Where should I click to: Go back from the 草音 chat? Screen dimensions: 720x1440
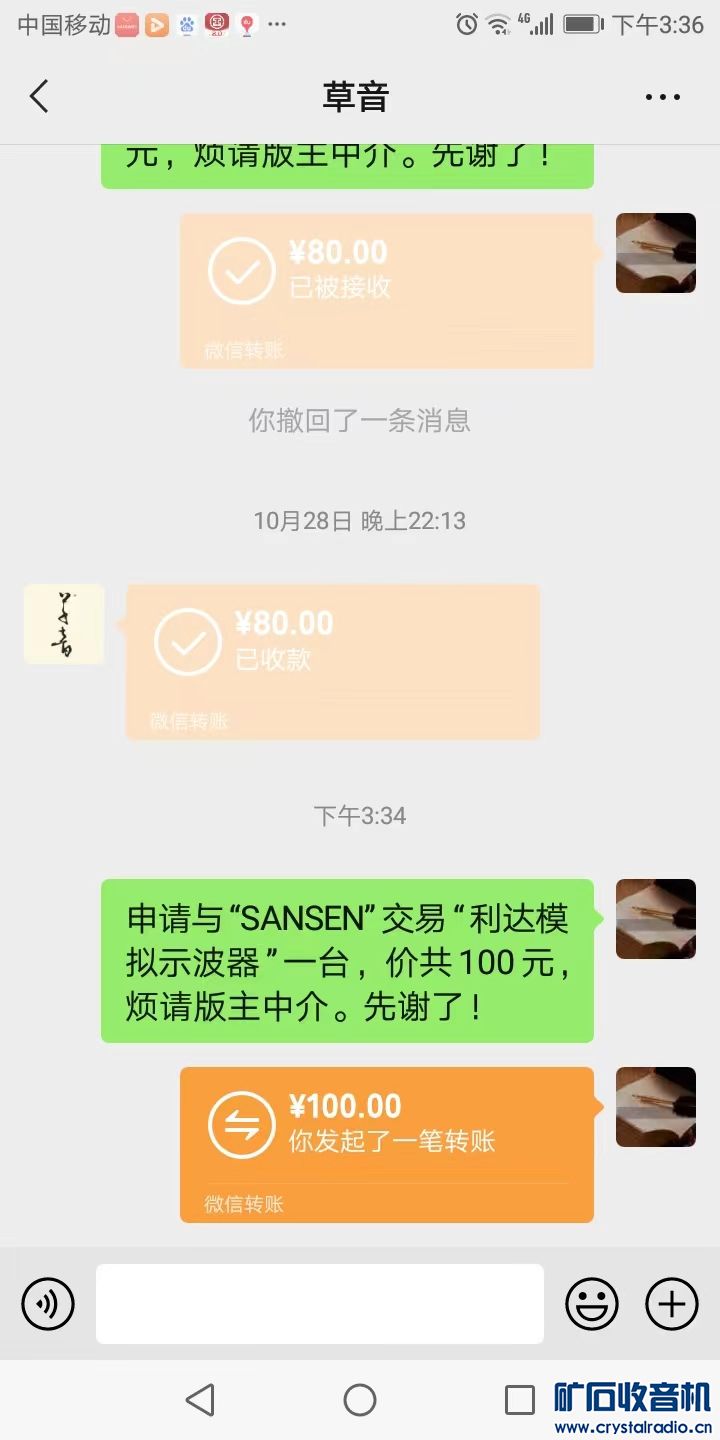point(39,97)
